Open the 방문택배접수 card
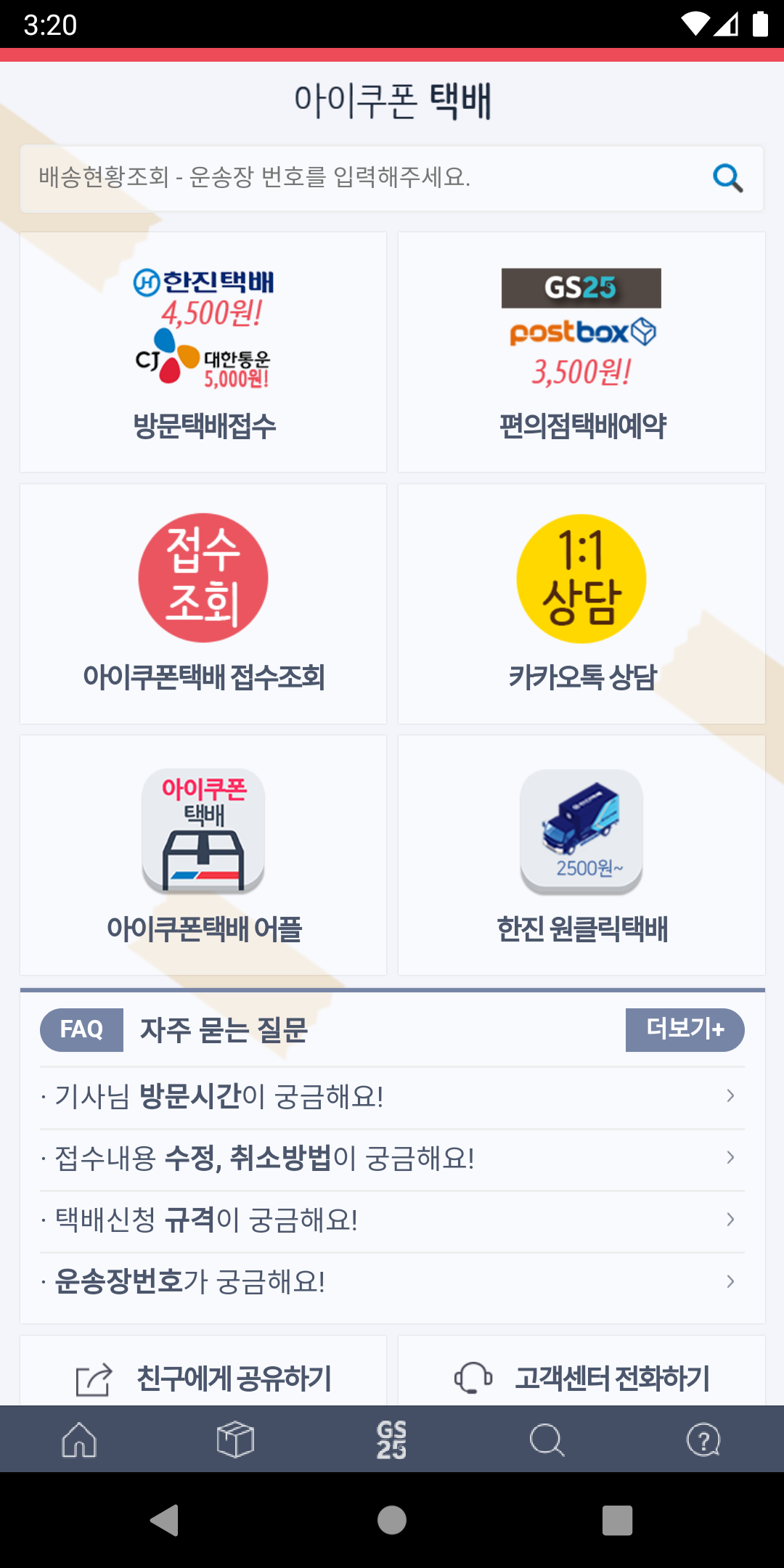The height and width of the screenshot is (1568, 784). (x=203, y=352)
